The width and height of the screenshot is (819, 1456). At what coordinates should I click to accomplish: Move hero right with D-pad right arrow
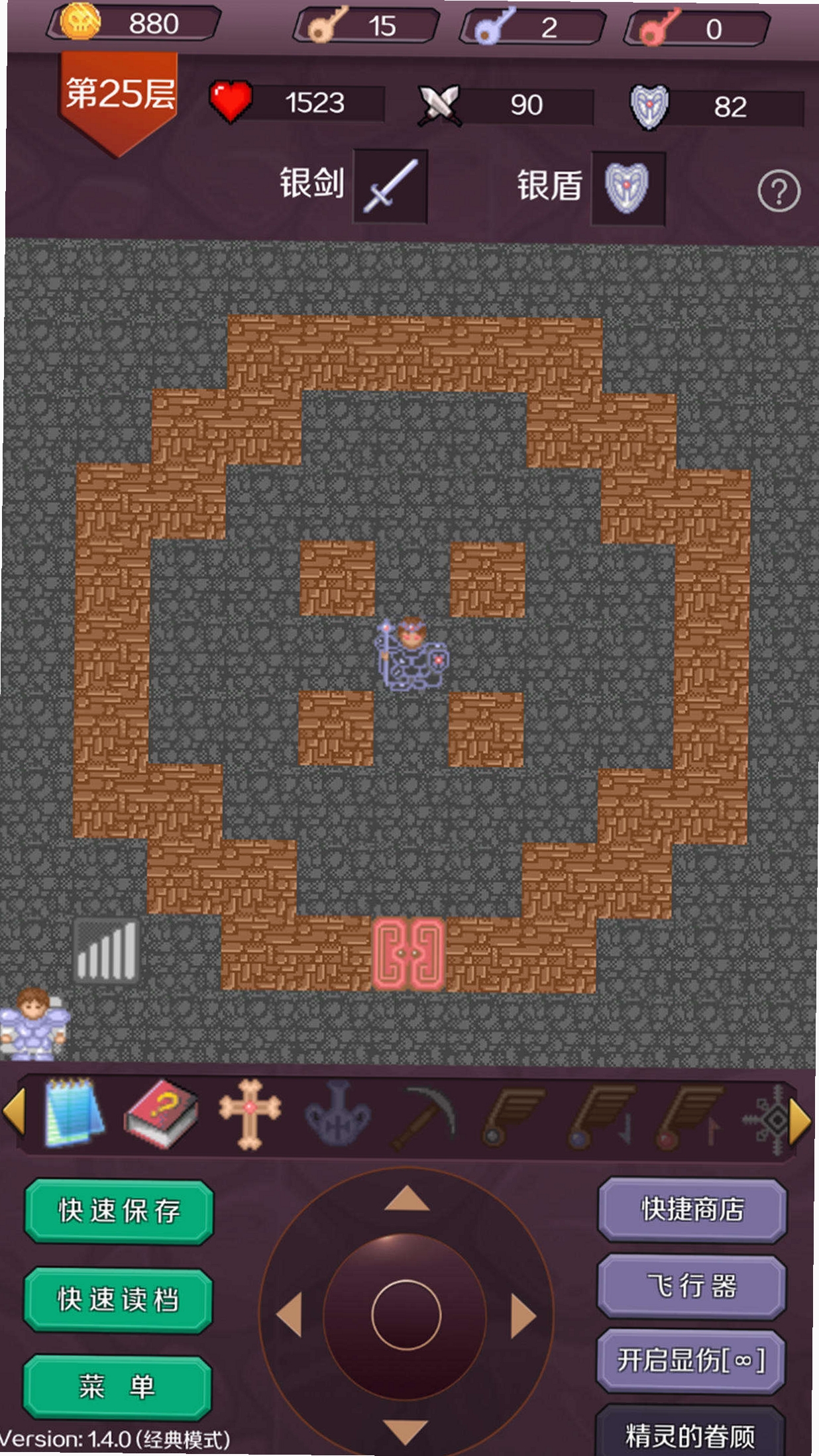tap(523, 1316)
